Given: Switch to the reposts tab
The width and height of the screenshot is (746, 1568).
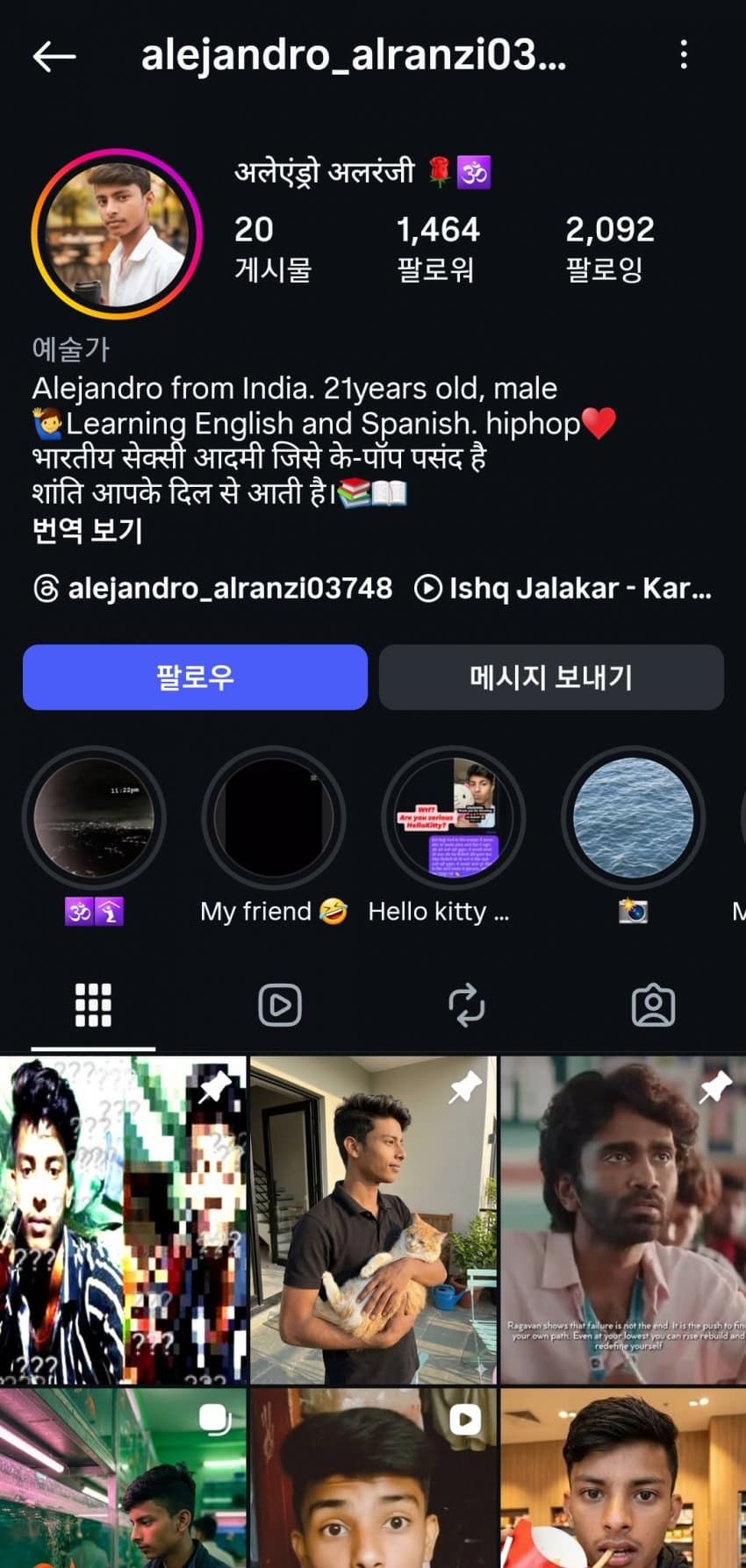Looking at the screenshot, I should [466, 1005].
